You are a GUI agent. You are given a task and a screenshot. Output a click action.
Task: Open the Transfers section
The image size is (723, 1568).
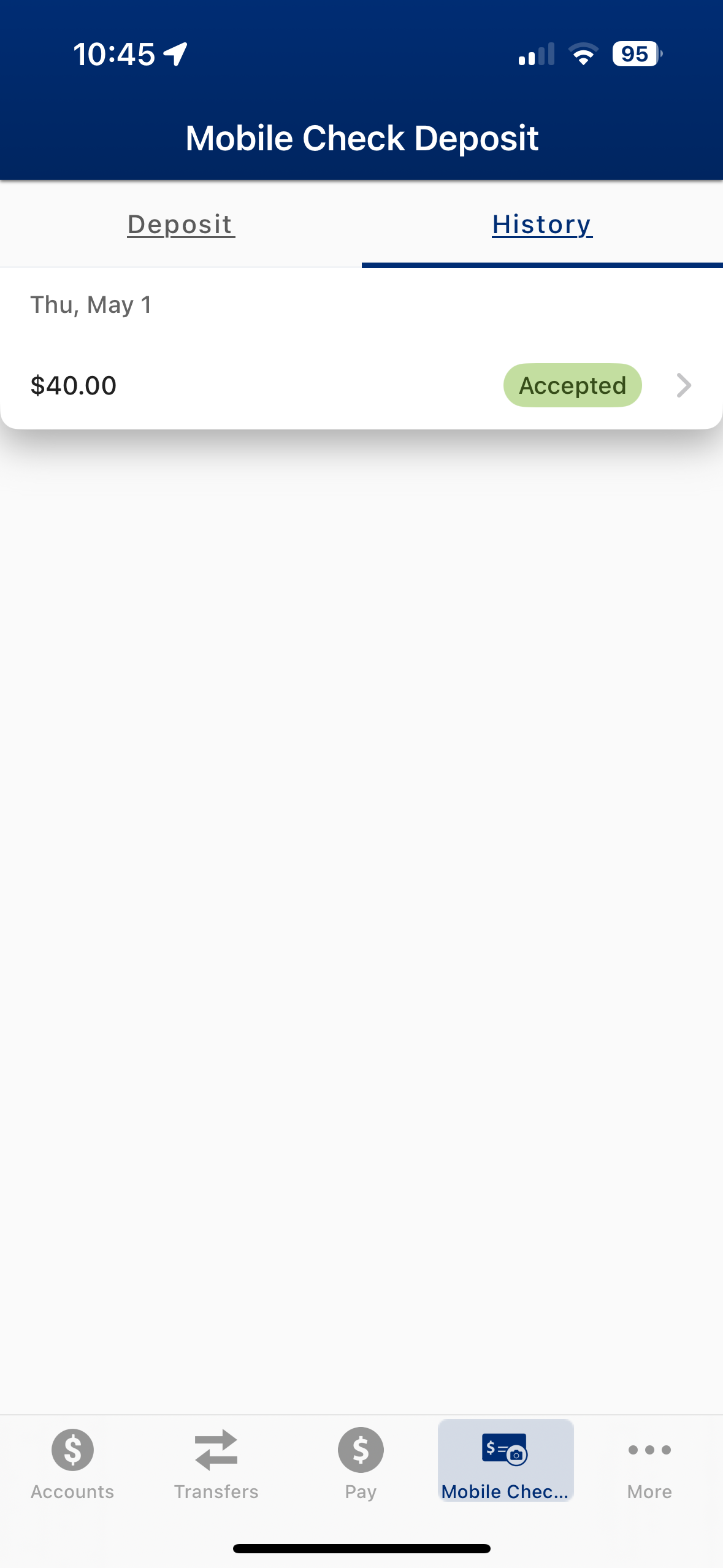click(216, 1463)
